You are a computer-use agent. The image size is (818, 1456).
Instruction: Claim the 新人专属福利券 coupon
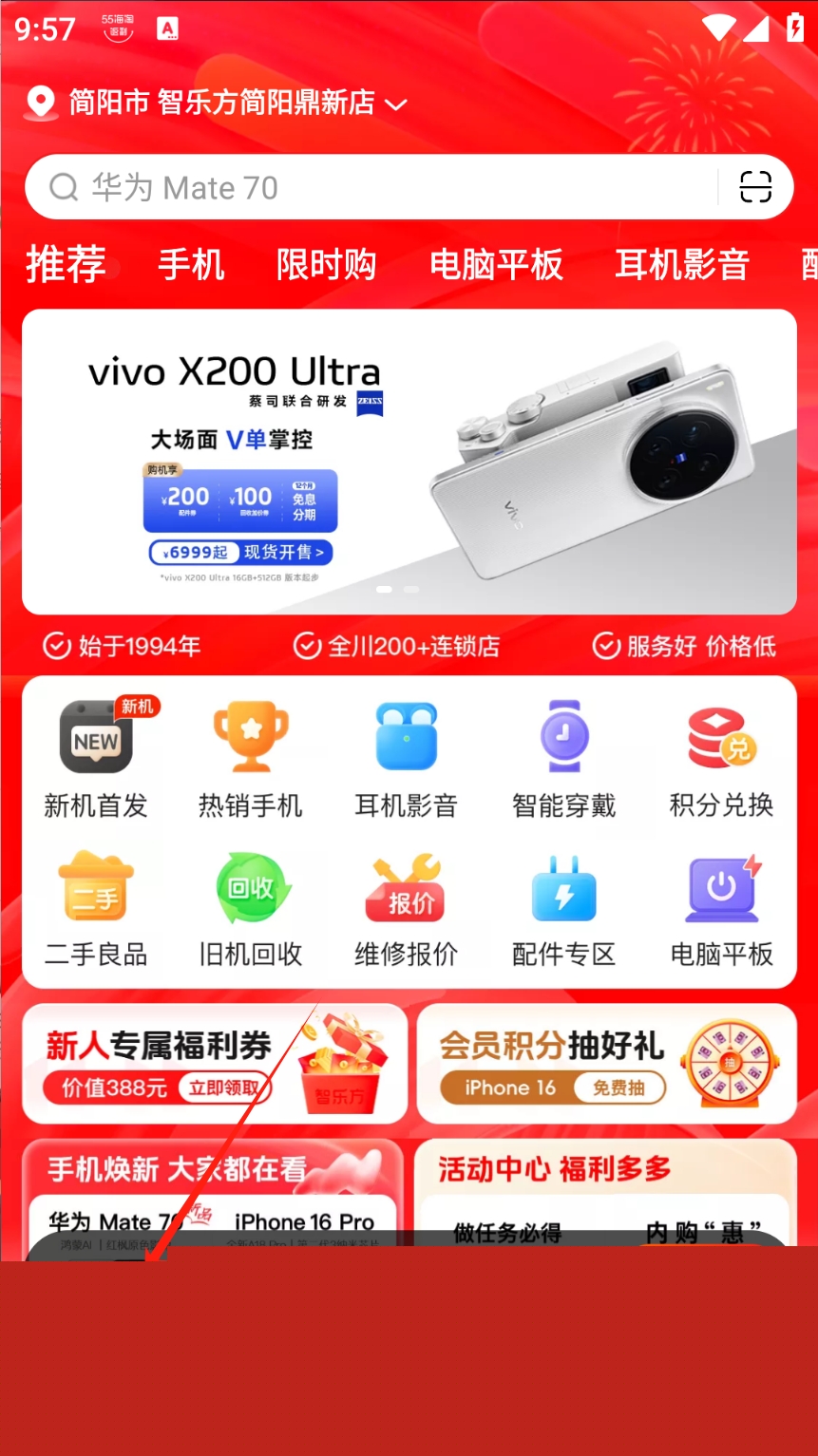pyautogui.click(x=215, y=1064)
